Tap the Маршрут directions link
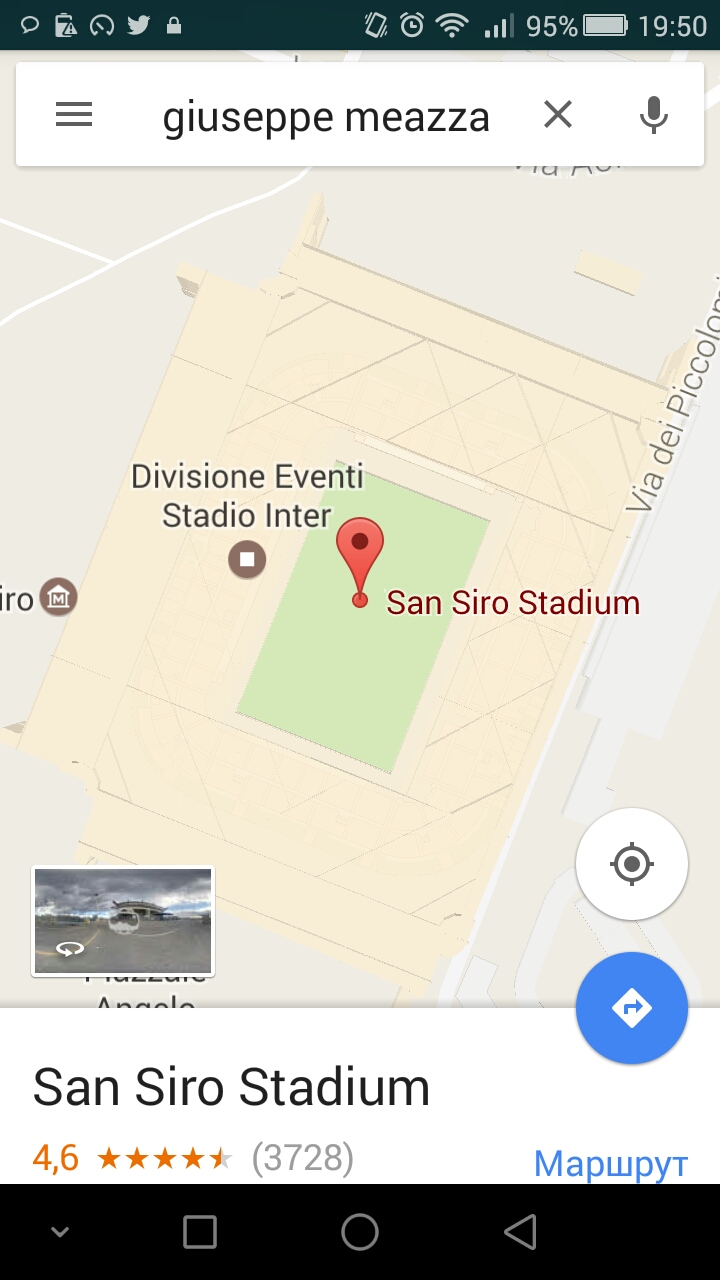This screenshot has height=1280, width=720. pyautogui.click(x=610, y=1163)
